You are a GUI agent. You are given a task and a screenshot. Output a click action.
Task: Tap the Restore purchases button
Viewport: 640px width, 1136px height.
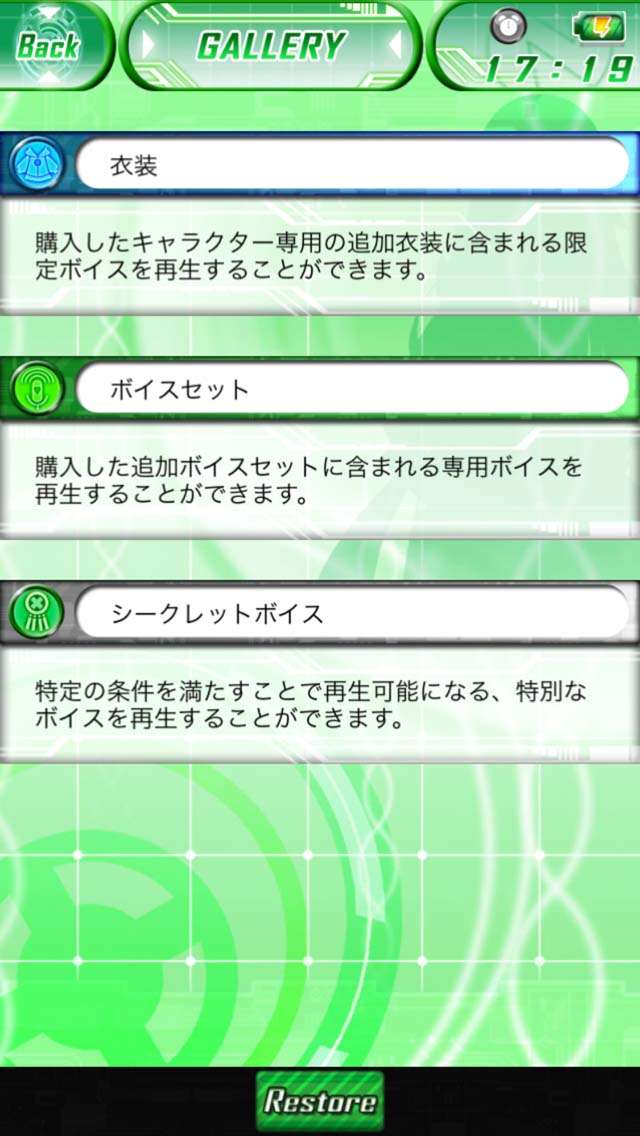tap(319, 1102)
